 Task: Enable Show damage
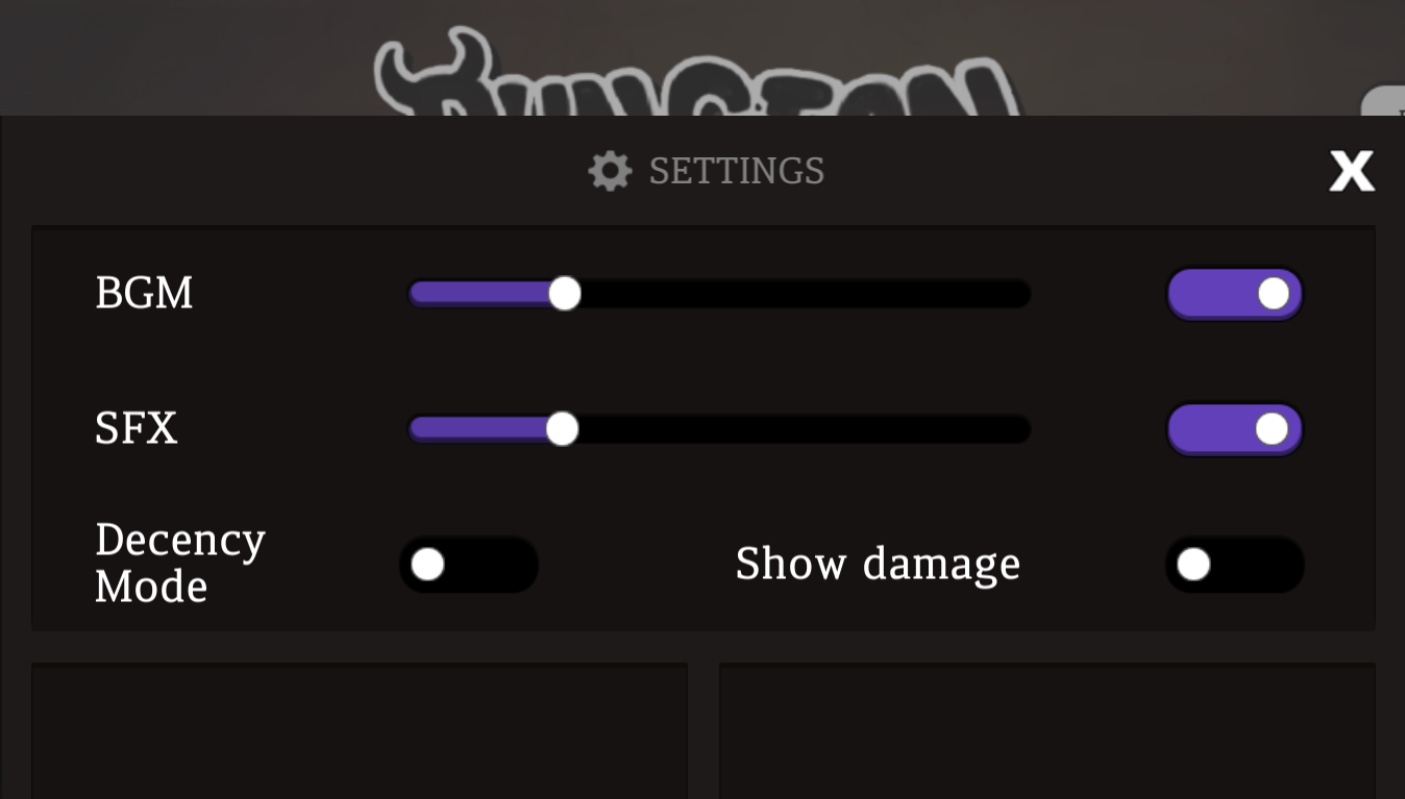tap(1235, 564)
